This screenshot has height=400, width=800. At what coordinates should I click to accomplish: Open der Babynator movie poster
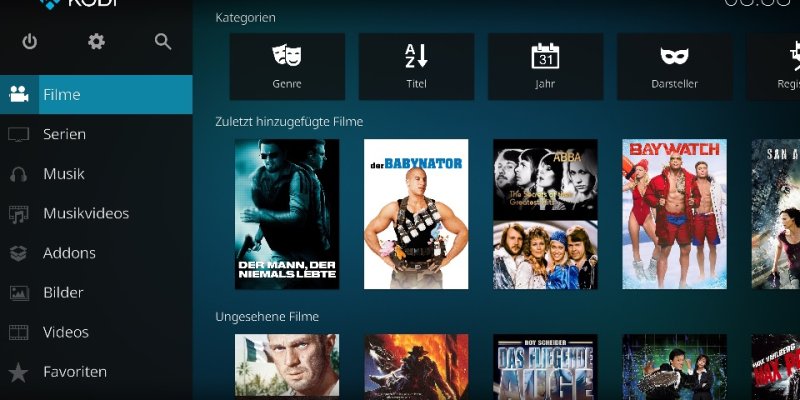click(416, 213)
